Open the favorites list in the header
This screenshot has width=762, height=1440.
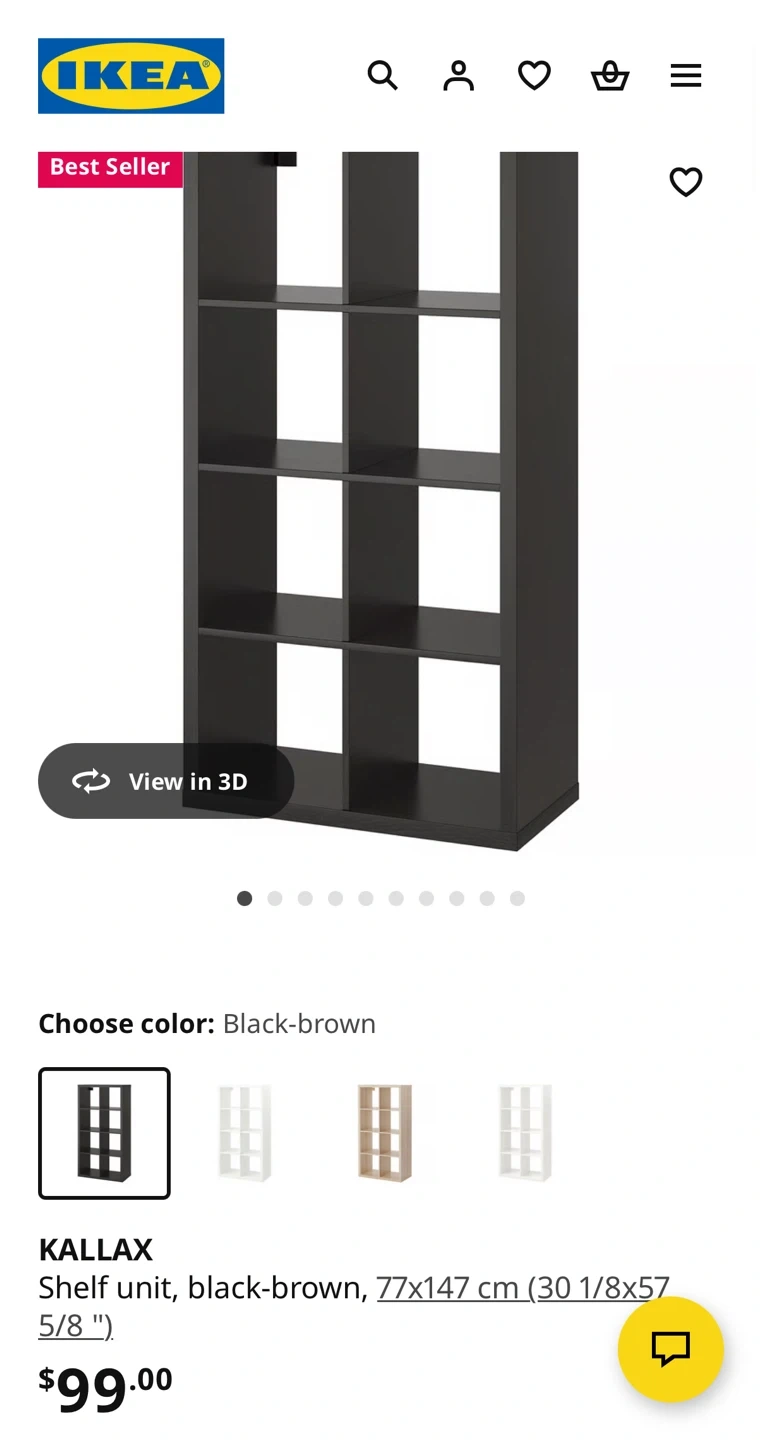534,76
